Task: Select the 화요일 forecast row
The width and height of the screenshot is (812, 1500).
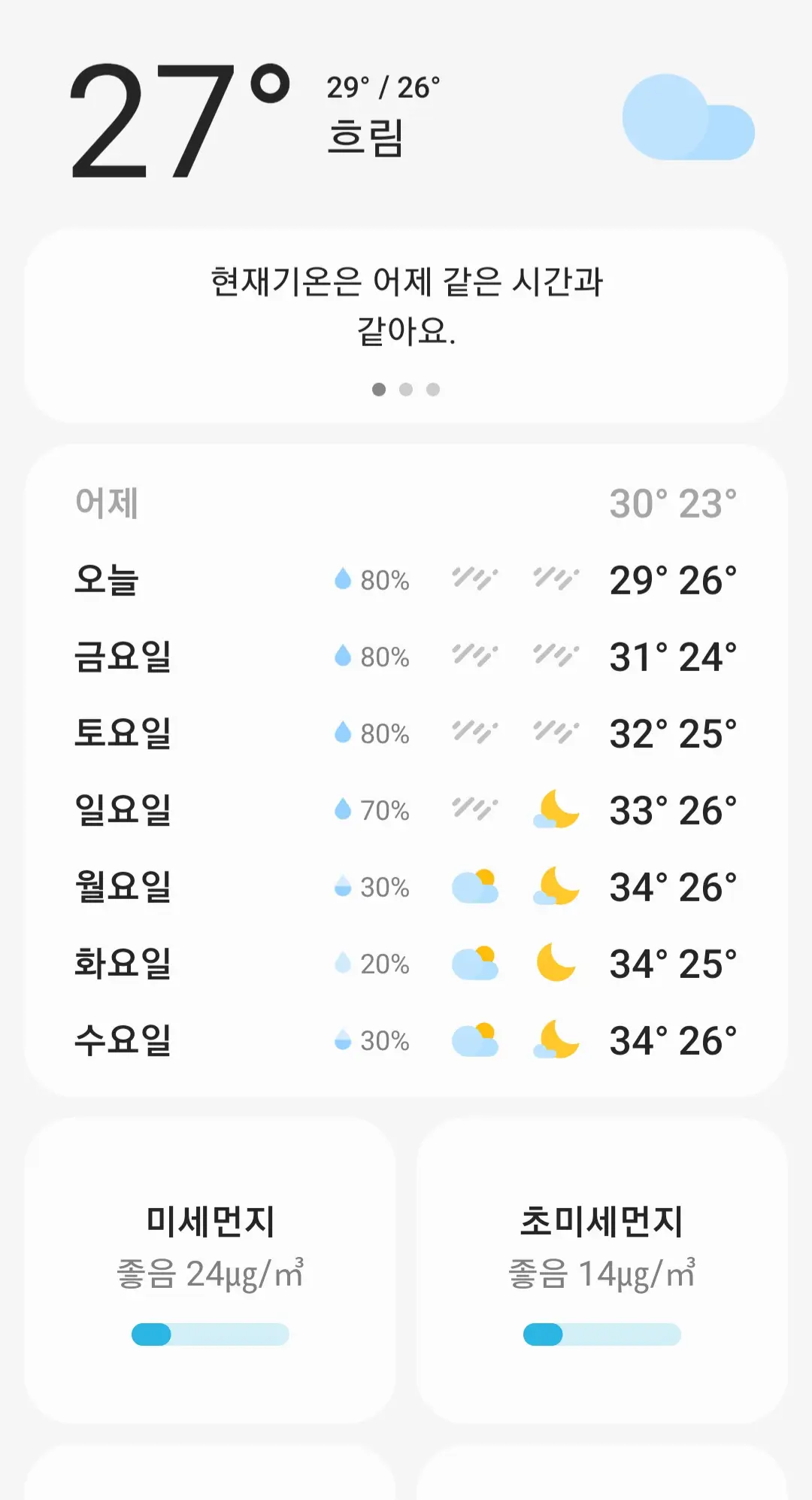Action: [406, 964]
